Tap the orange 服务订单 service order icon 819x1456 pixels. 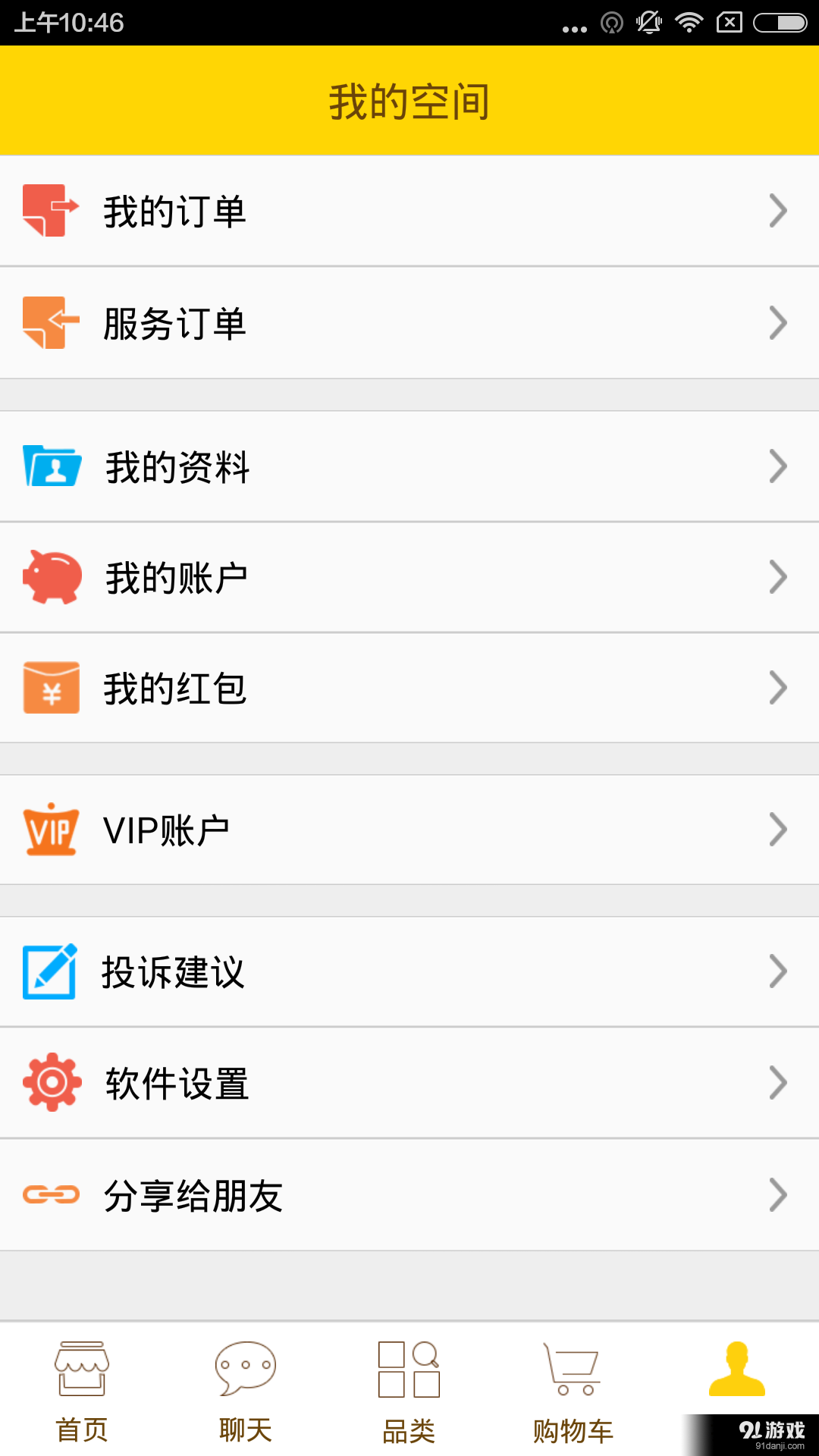(50, 324)
